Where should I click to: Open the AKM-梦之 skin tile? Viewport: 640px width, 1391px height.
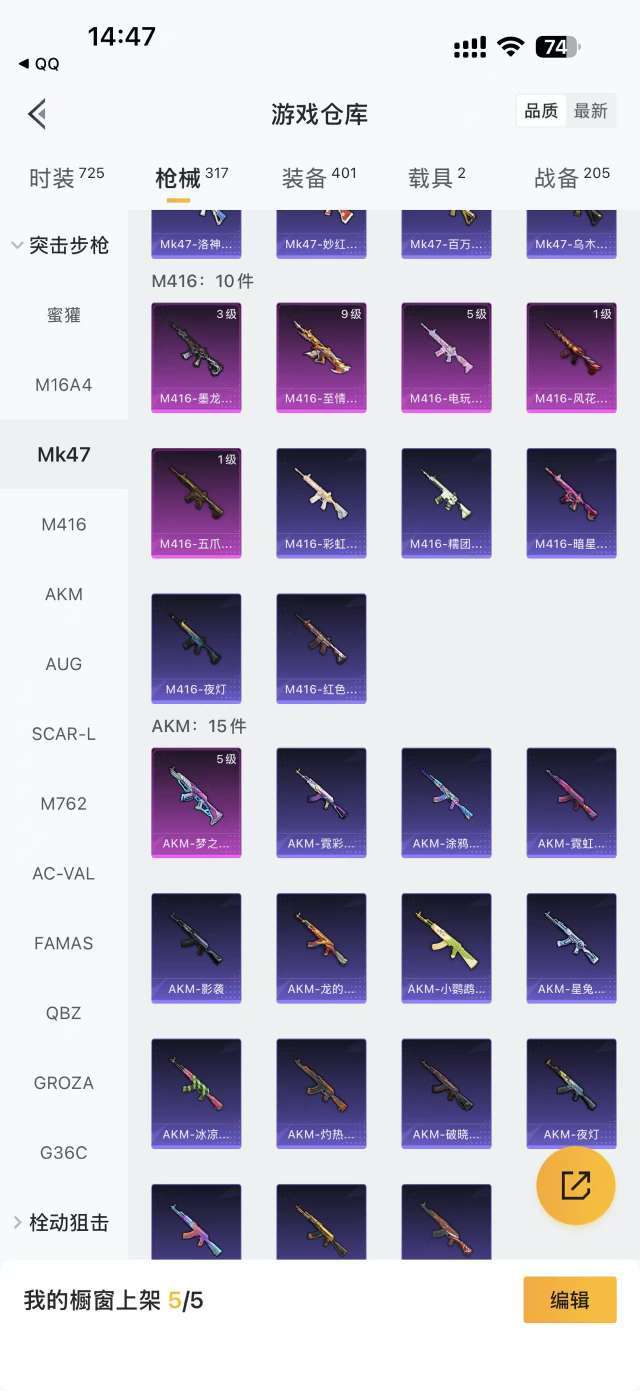[196, 802]
